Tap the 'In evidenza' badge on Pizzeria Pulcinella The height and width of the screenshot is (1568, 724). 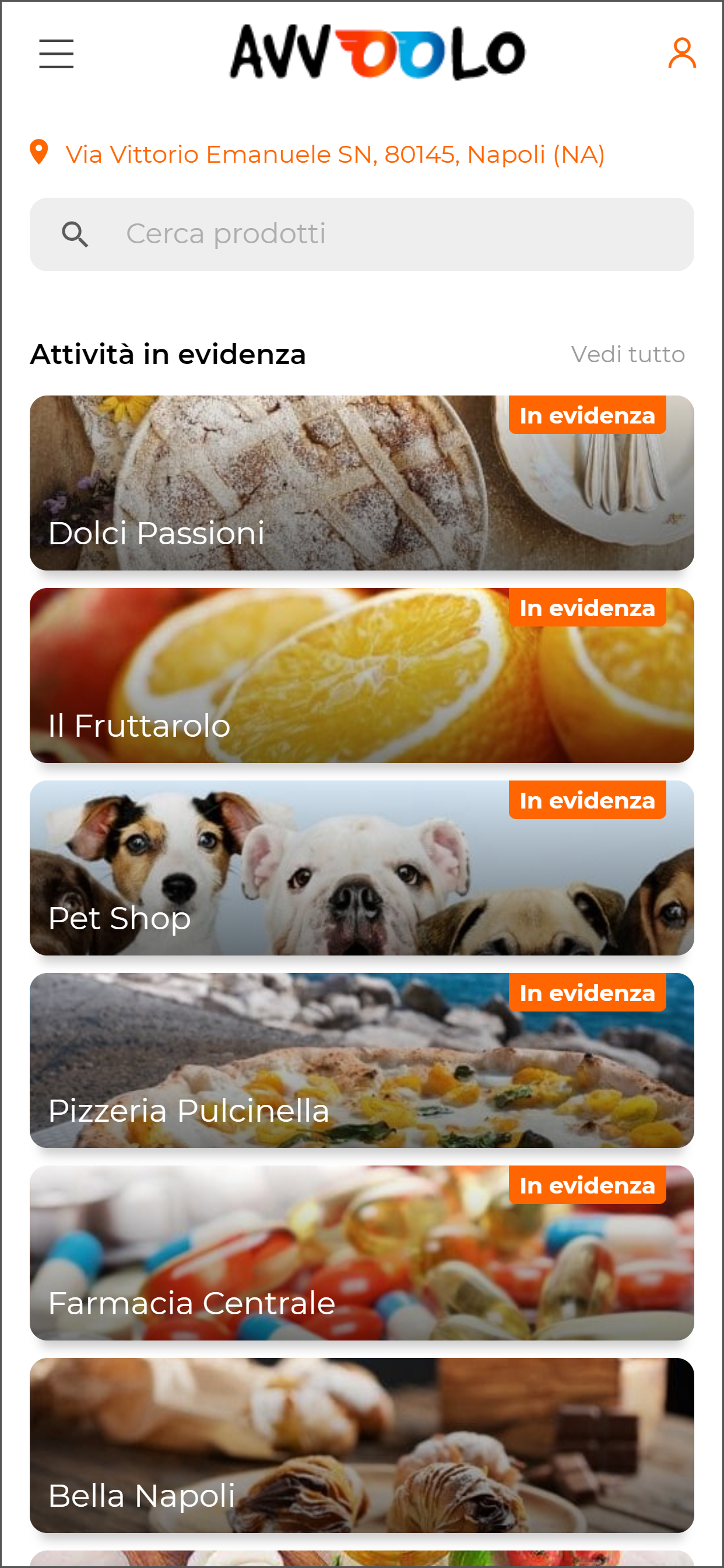click(x=587, y=992)
